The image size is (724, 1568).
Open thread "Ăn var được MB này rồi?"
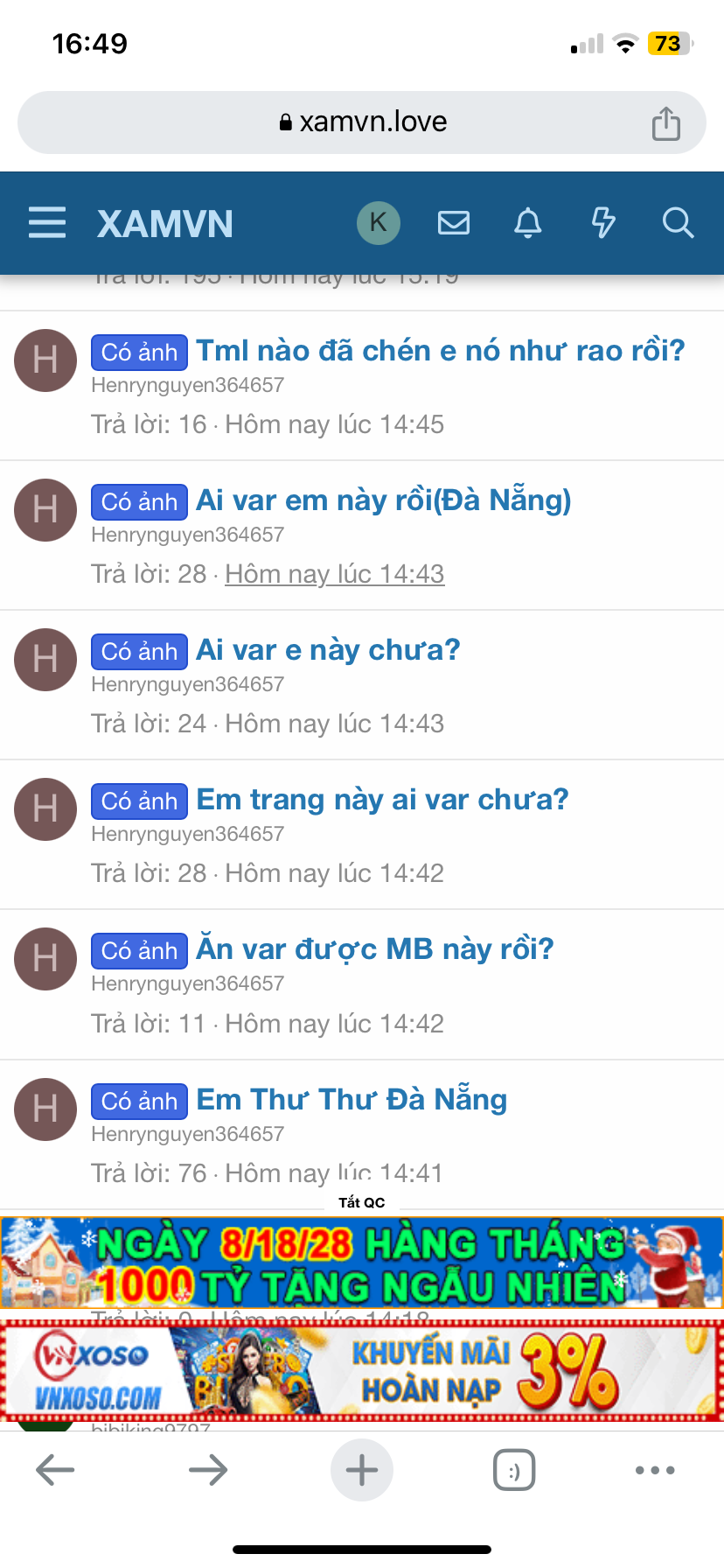pos(375,949)
